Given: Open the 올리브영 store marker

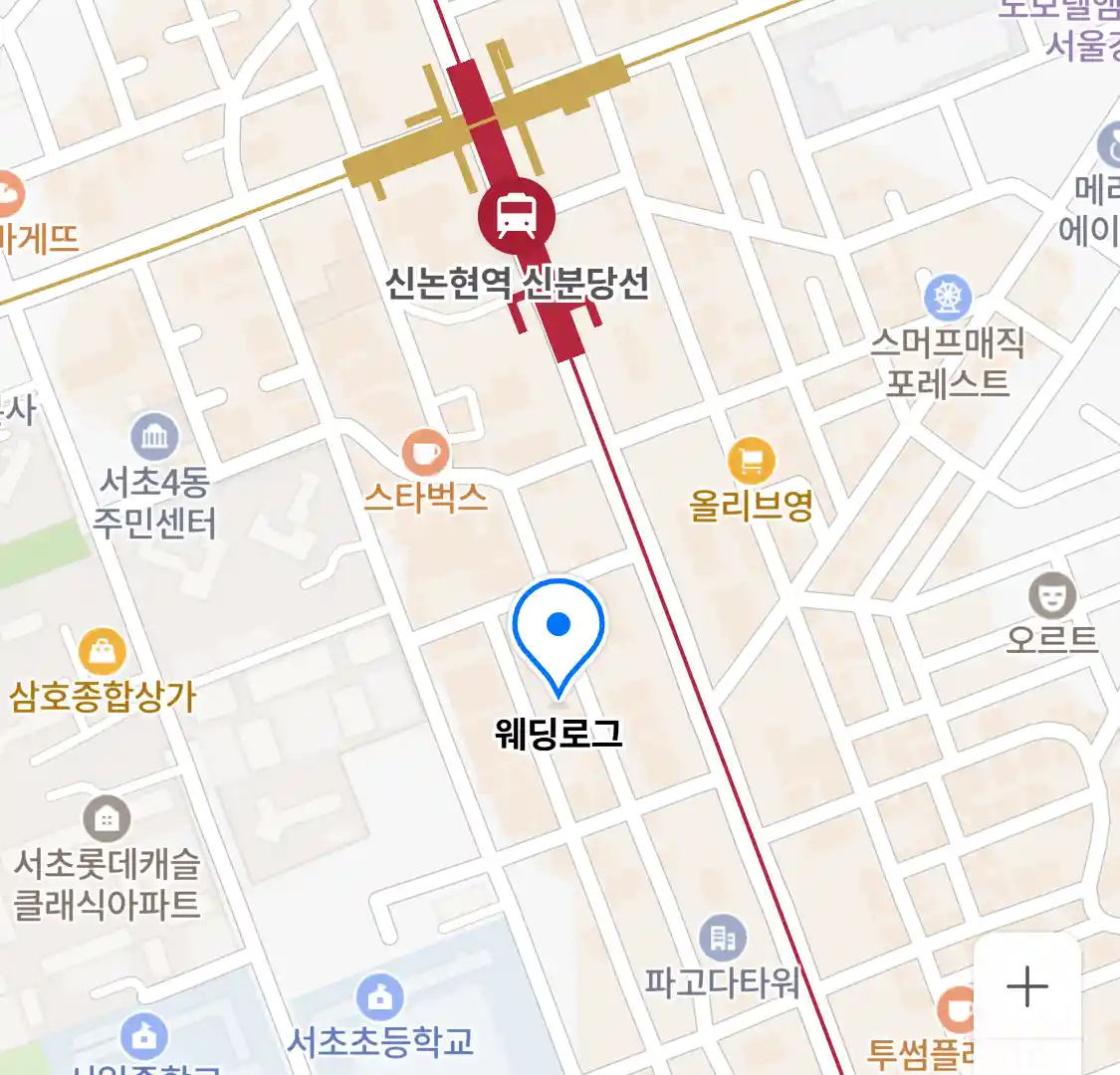Looking at the screenshot, I should (x=752, y=461).
